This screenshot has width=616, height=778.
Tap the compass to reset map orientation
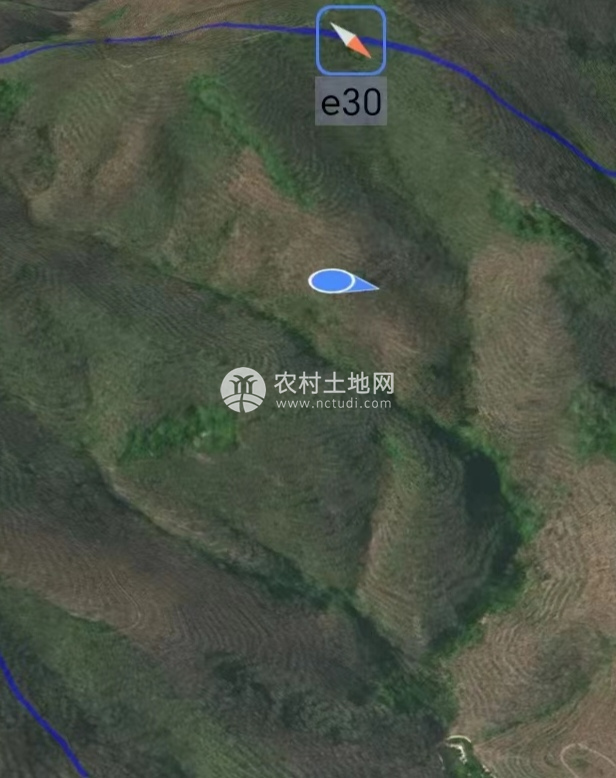pyautogui.click(x=351, y=40)
